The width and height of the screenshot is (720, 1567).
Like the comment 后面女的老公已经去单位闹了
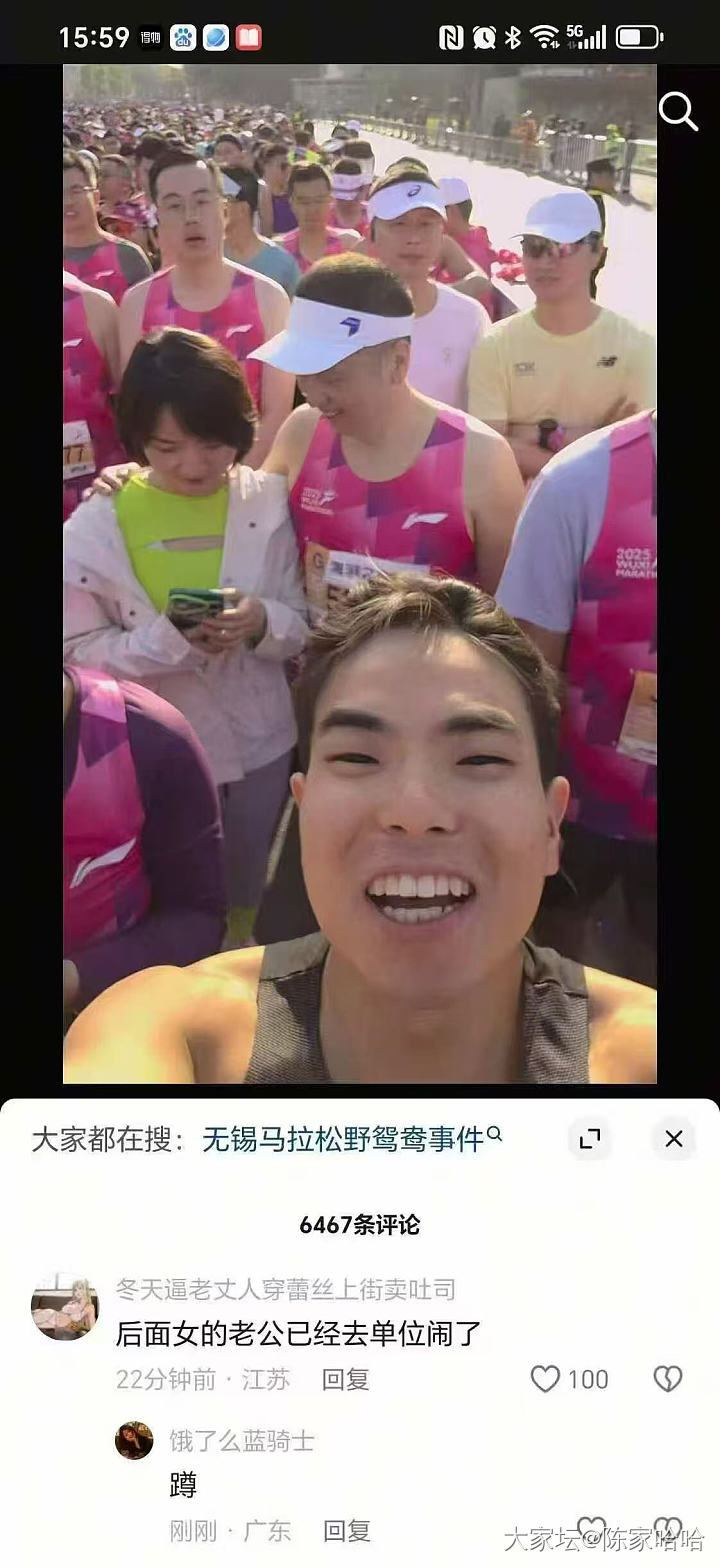tap(545, 1379)
